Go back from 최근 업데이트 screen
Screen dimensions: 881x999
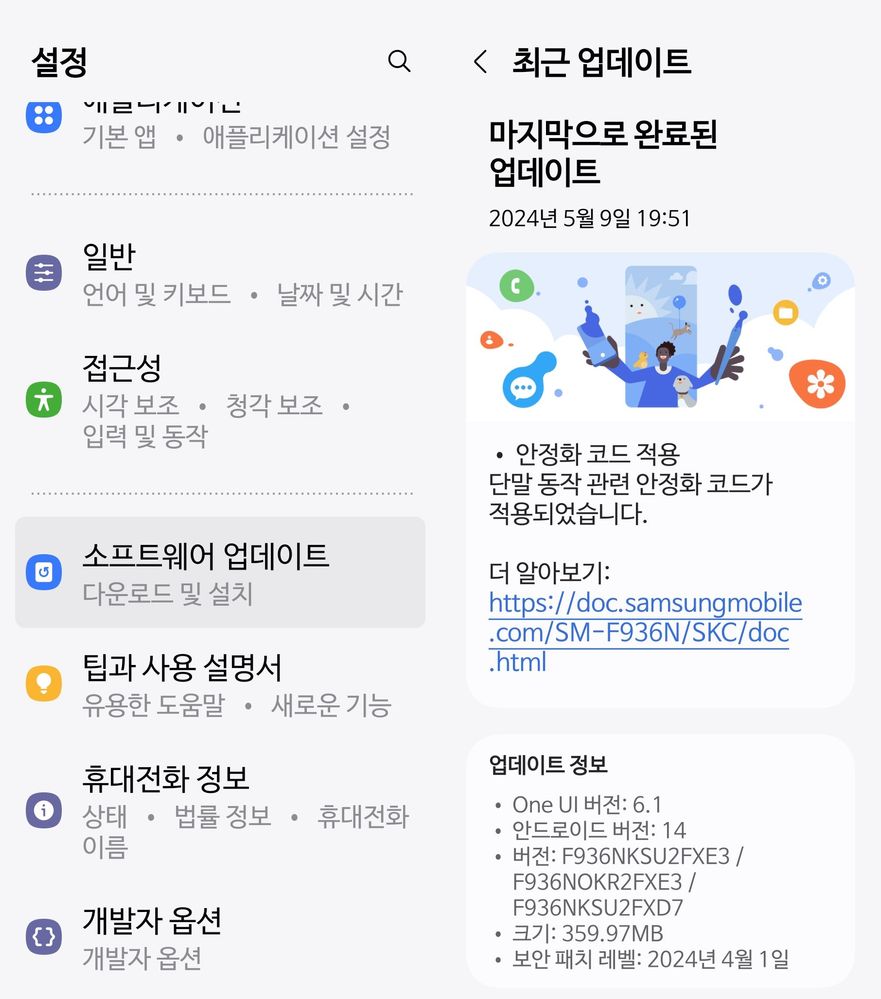click(x=480, y=62)
